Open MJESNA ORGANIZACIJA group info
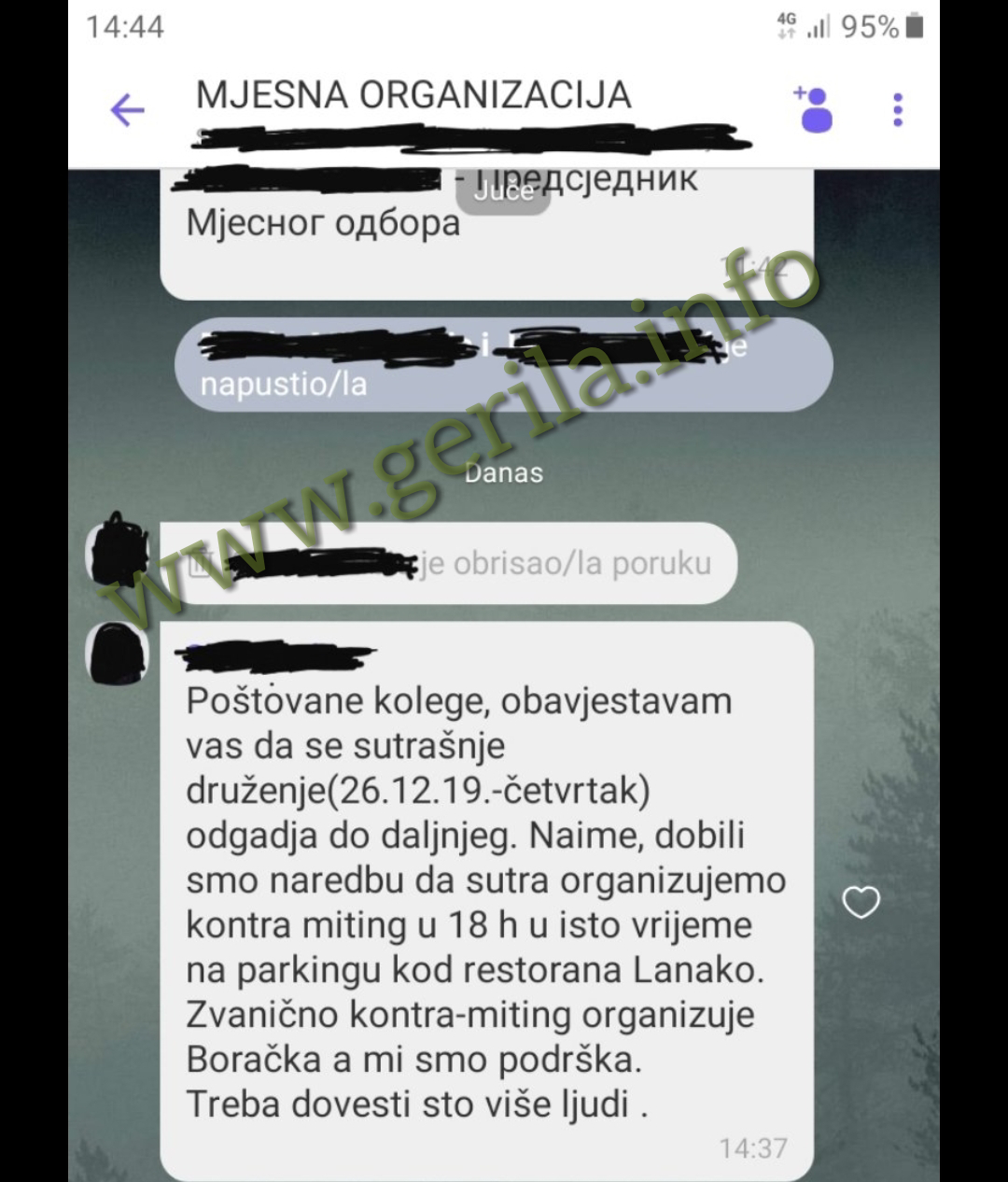 coord(413,95)
